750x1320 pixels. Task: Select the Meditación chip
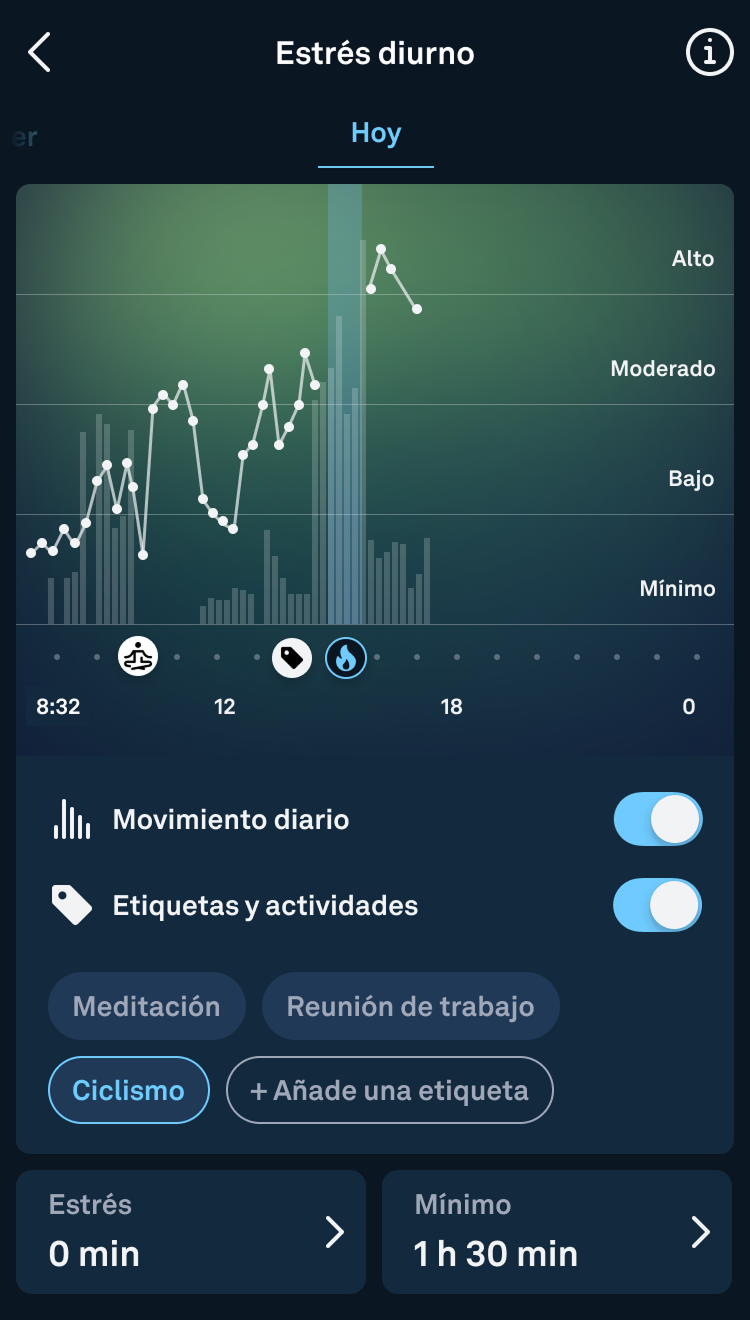pos(147,1006)
